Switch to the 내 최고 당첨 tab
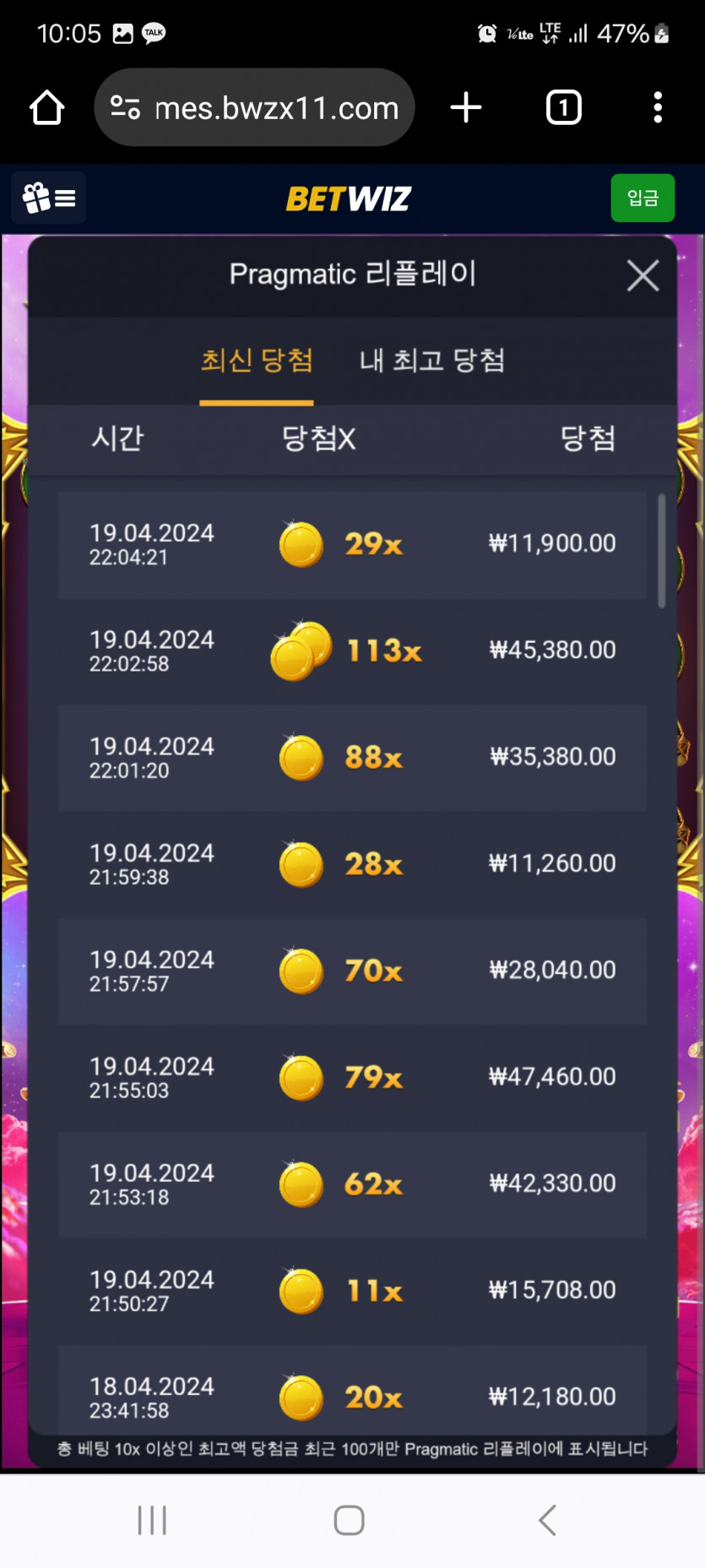 point(431,361)
